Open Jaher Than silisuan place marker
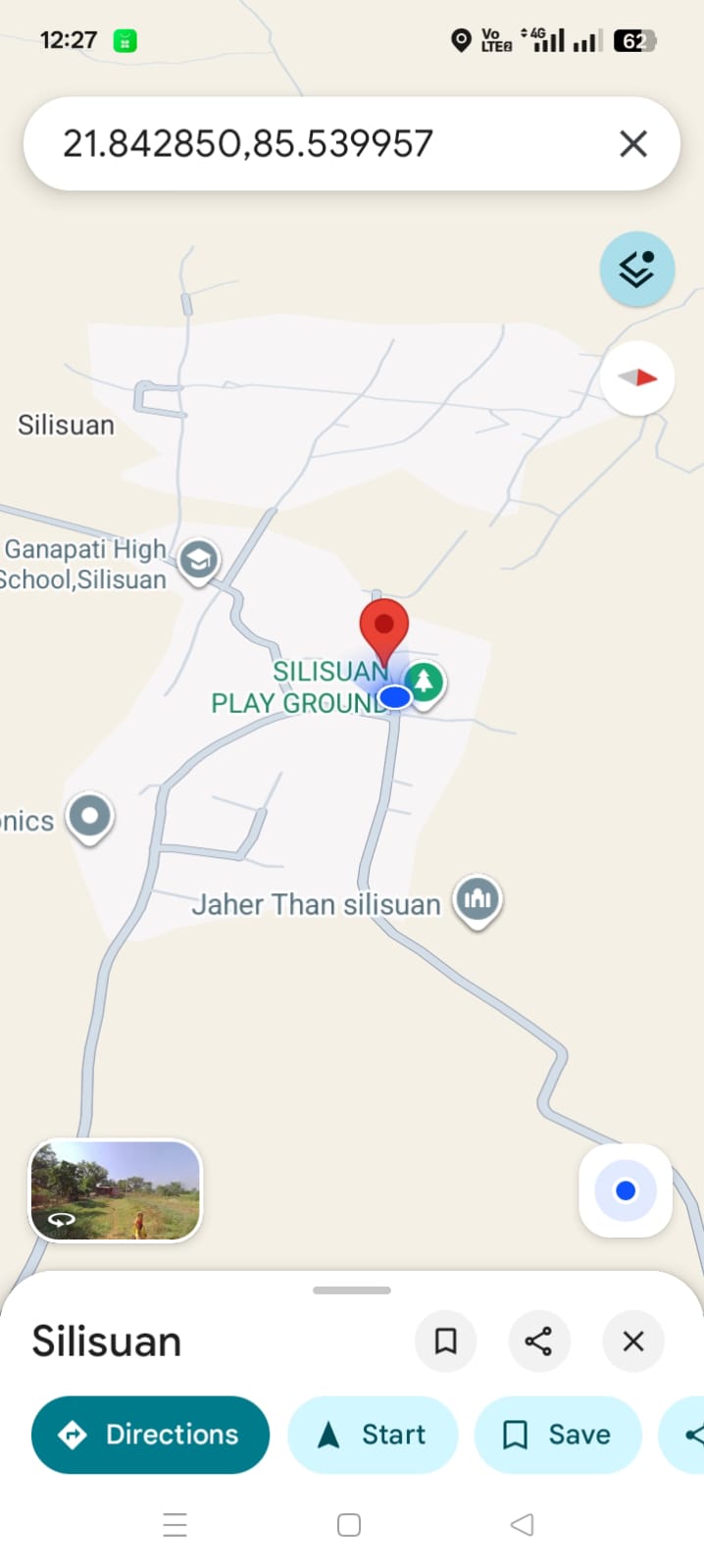Screen dimensions: 704x1568 click(478, 899)
